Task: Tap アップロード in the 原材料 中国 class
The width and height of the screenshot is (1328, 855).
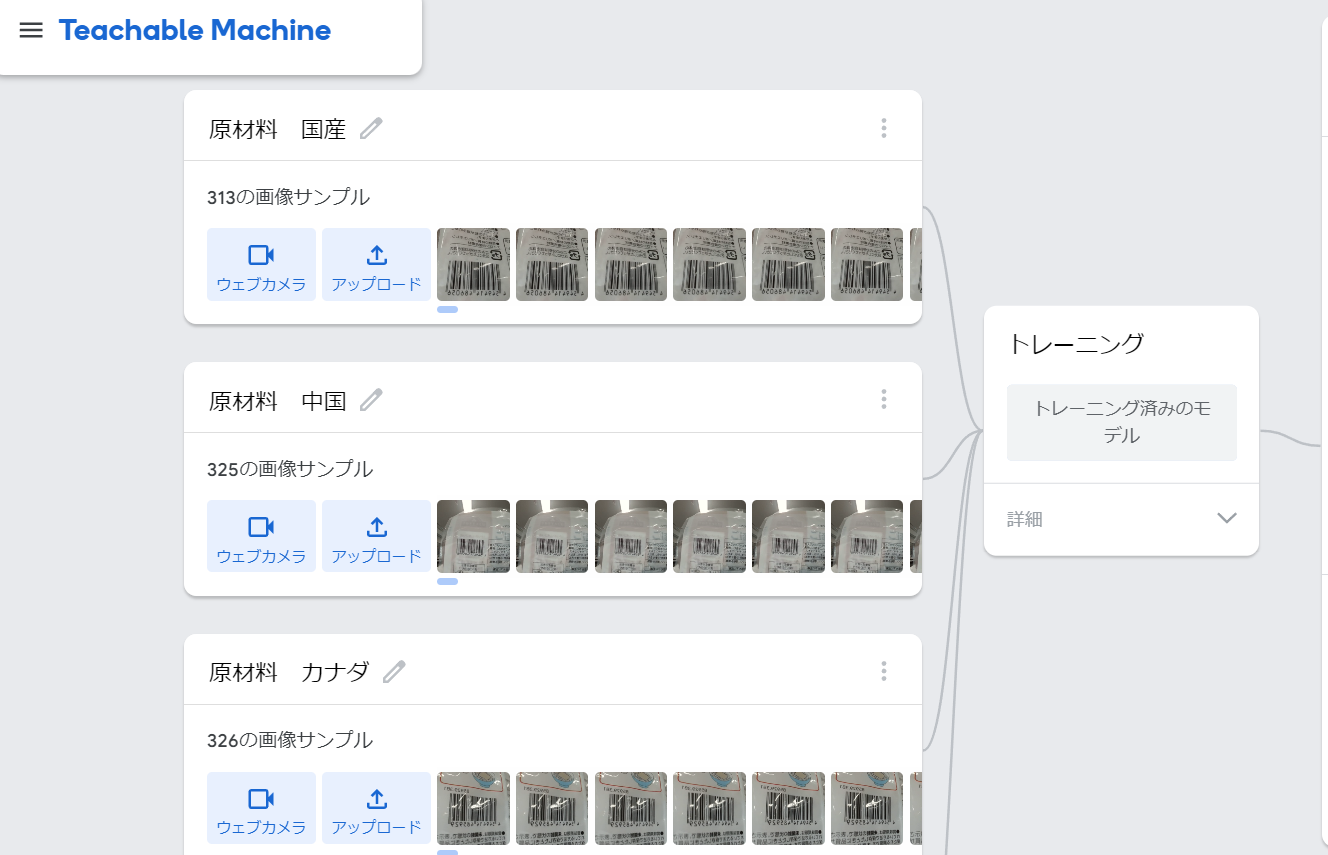Action: [376, 537]
